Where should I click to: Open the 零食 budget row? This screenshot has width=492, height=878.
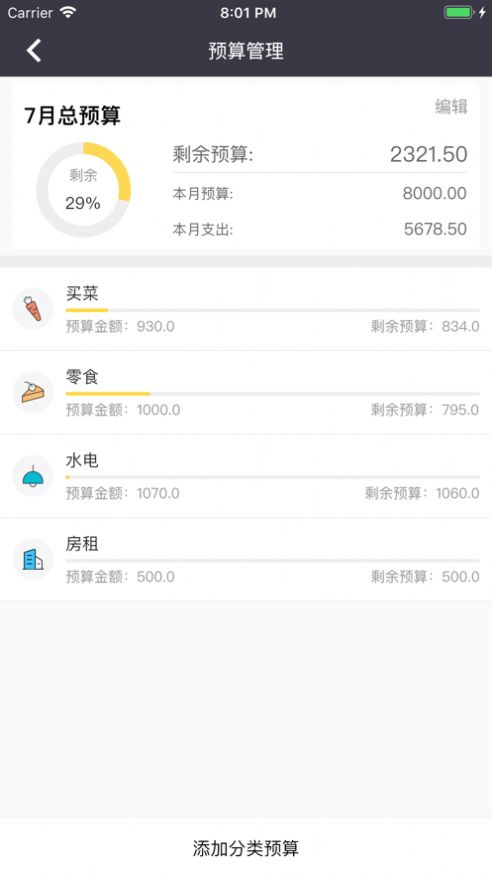click(x=246, y=393)
